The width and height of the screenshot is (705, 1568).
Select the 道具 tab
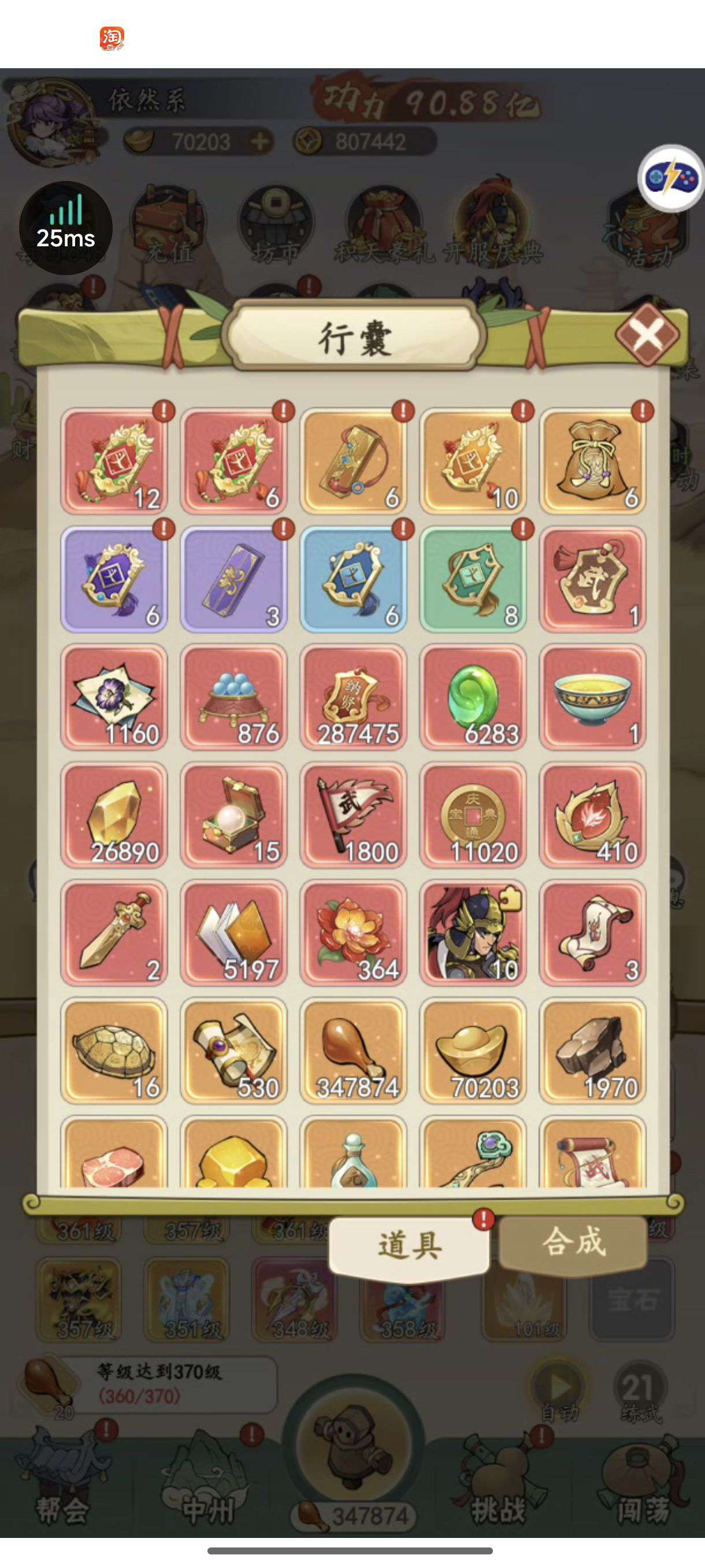409,1245
